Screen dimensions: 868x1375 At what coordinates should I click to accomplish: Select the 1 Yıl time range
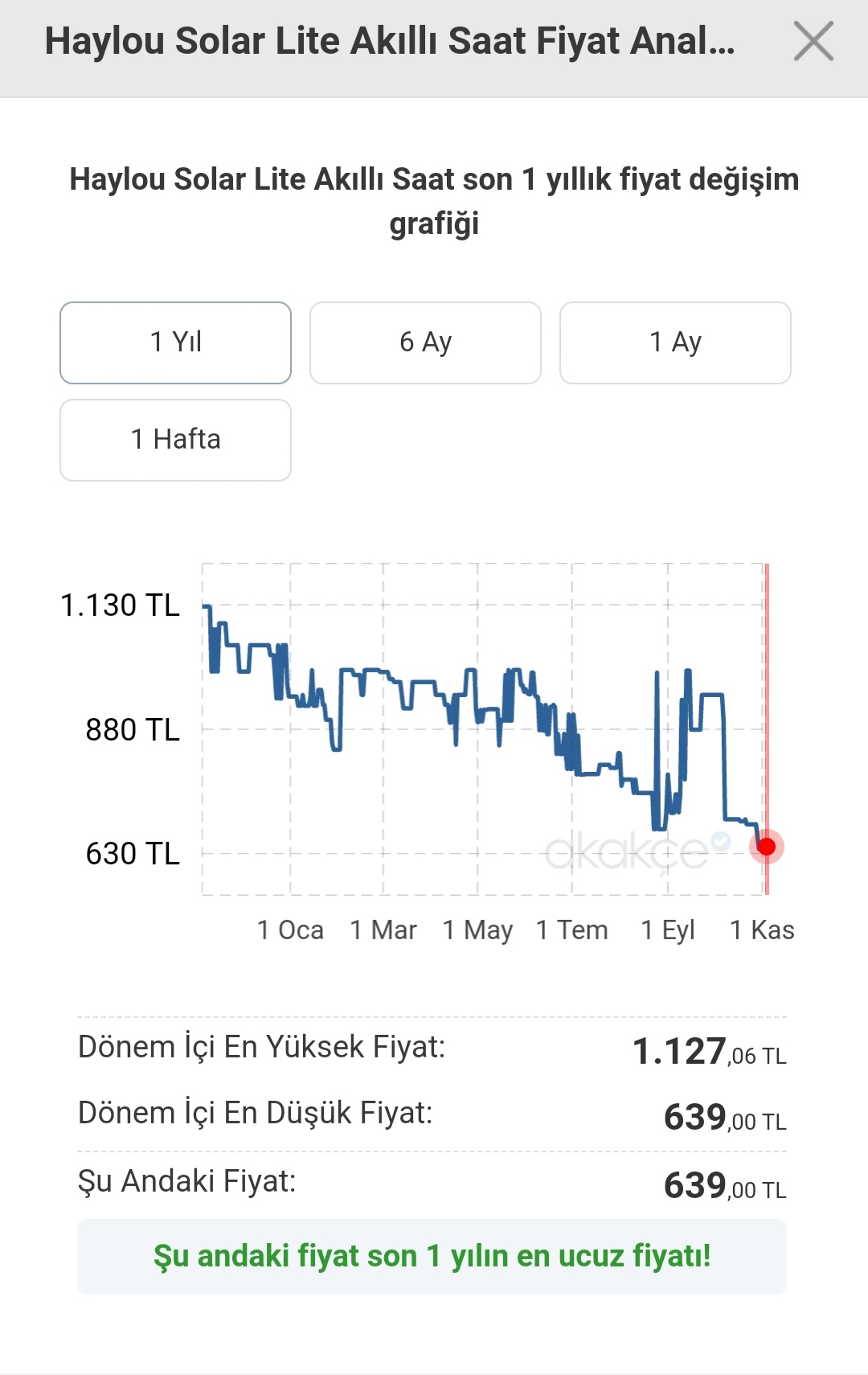tap(175, 343)
